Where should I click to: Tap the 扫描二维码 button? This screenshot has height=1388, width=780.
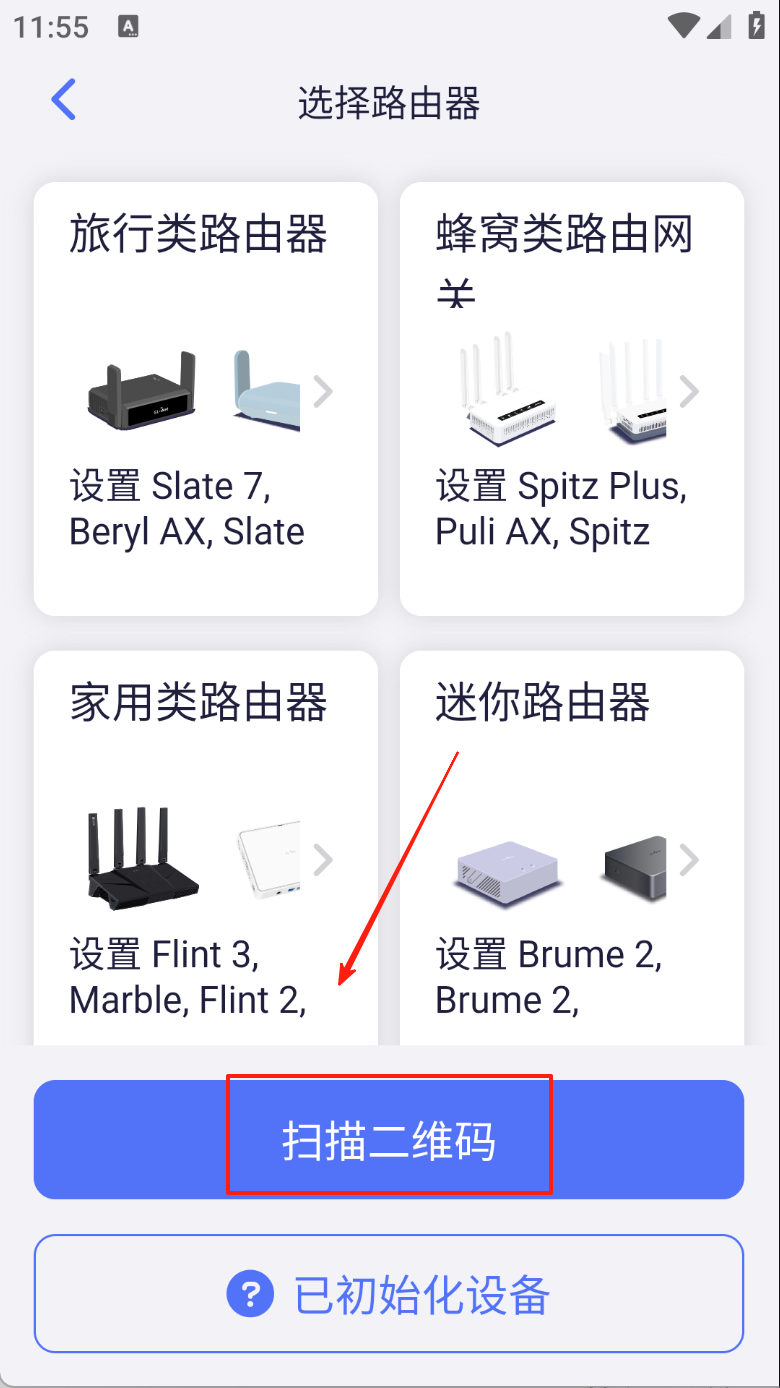[388, 1139]
